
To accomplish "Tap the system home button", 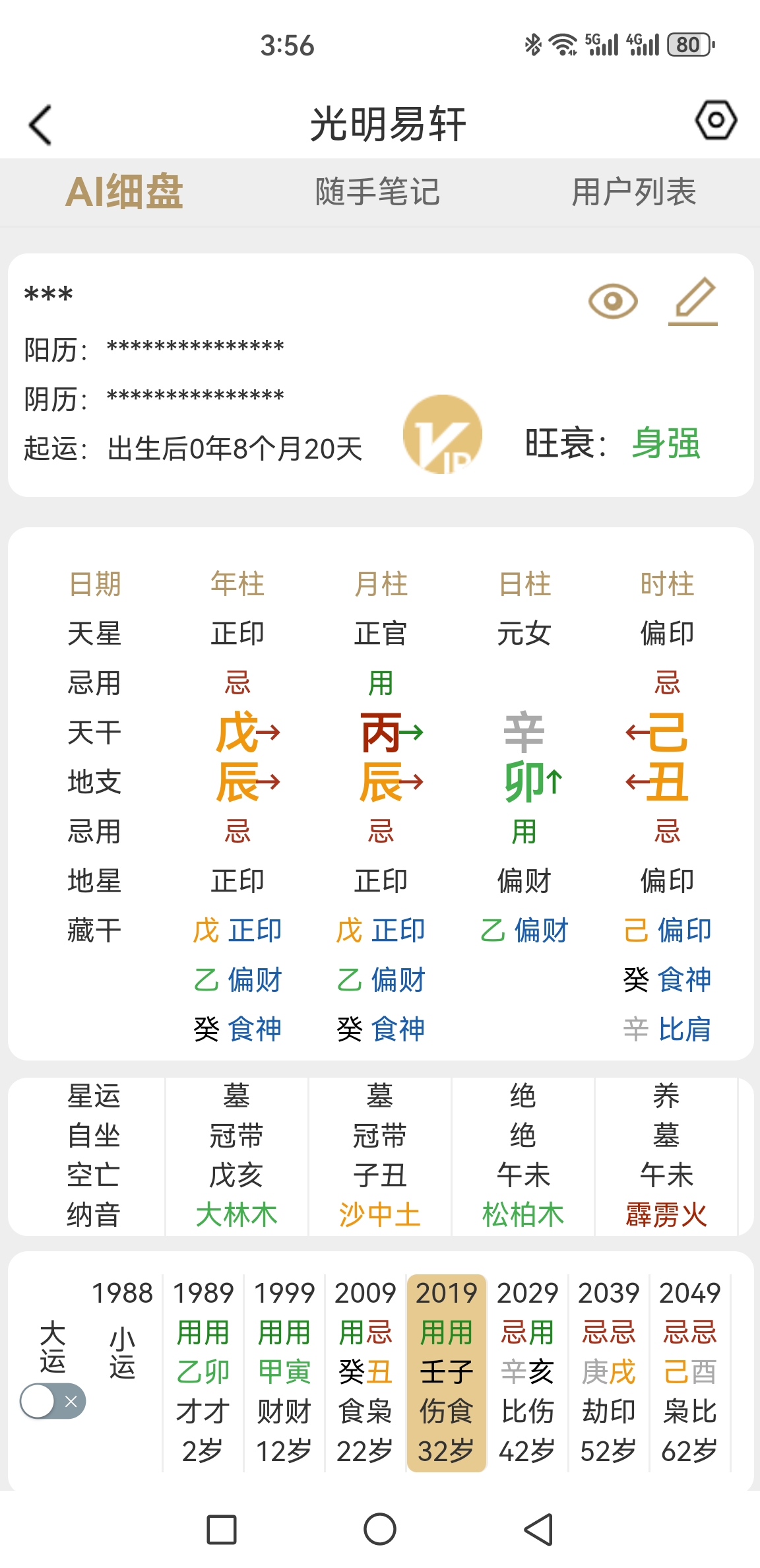I will [x=380, y=1529].
